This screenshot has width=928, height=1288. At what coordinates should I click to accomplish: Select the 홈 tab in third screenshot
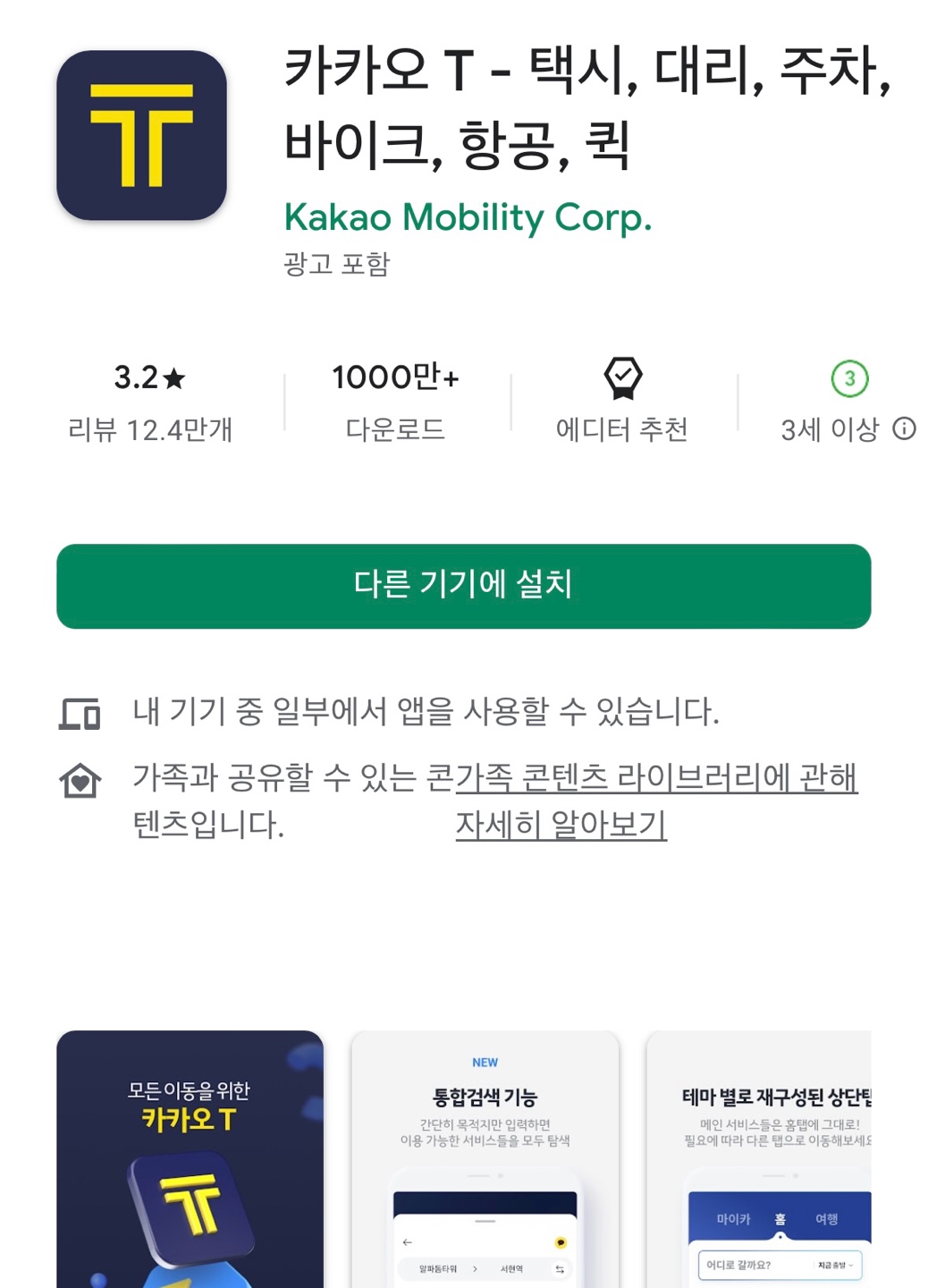(x=780, y=1219)
